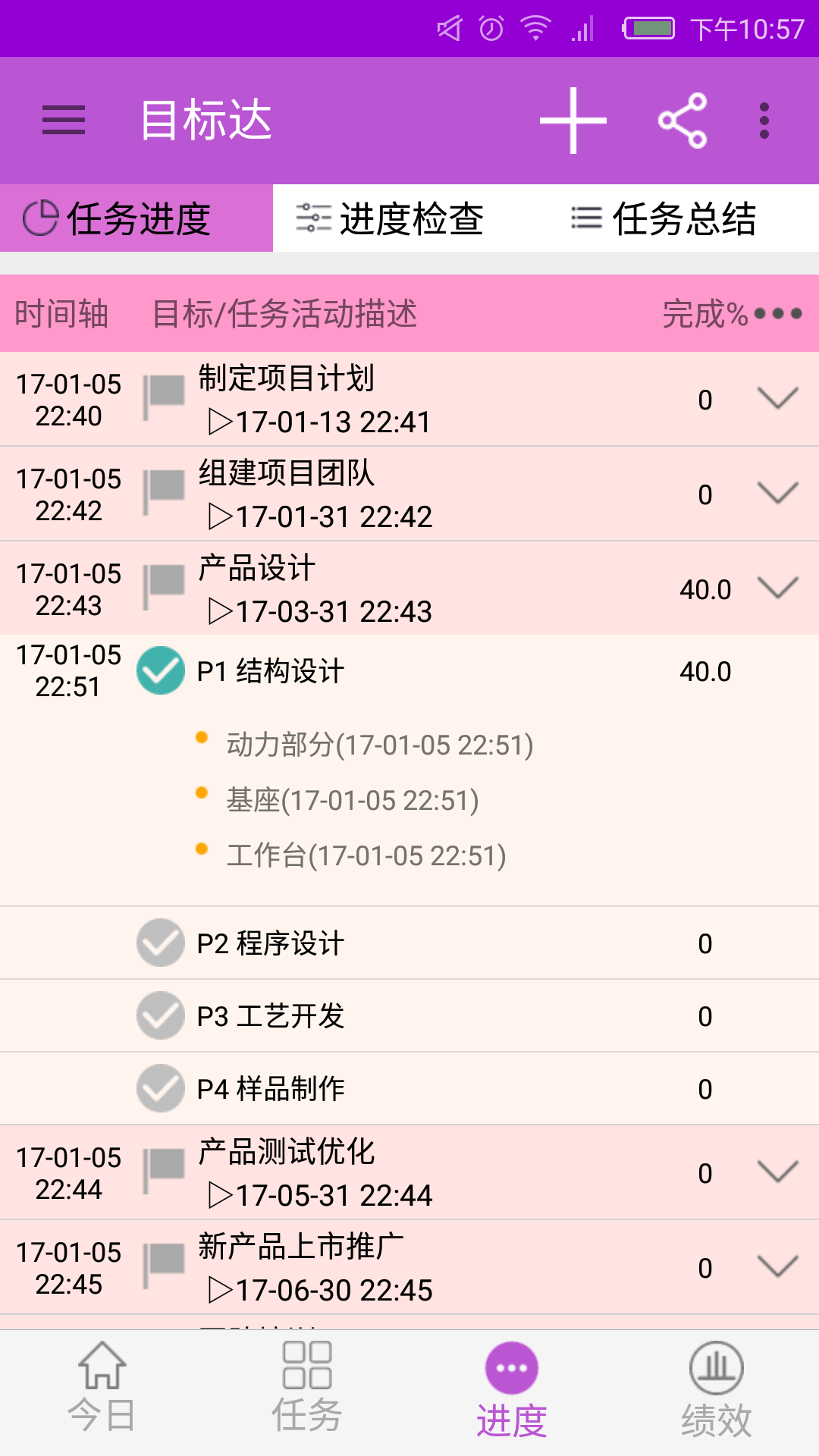Tap the 40.0 completion value of 产品设计
Viewport: 819px width, 1456px height.
click(x=705, y=588)
